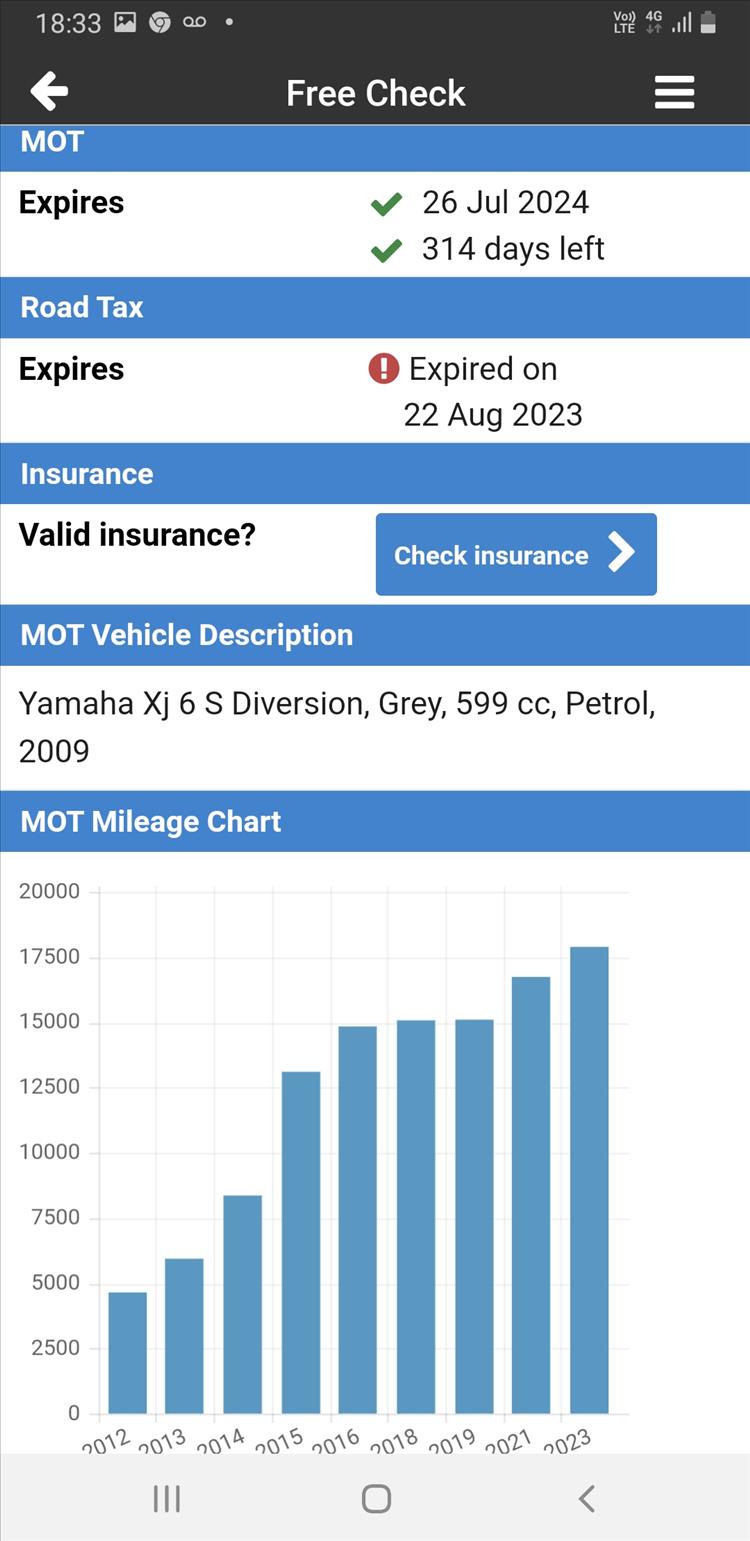Open recent apps from the navigation bar
Screen dimensions: 750x1541
(166, 1498)
